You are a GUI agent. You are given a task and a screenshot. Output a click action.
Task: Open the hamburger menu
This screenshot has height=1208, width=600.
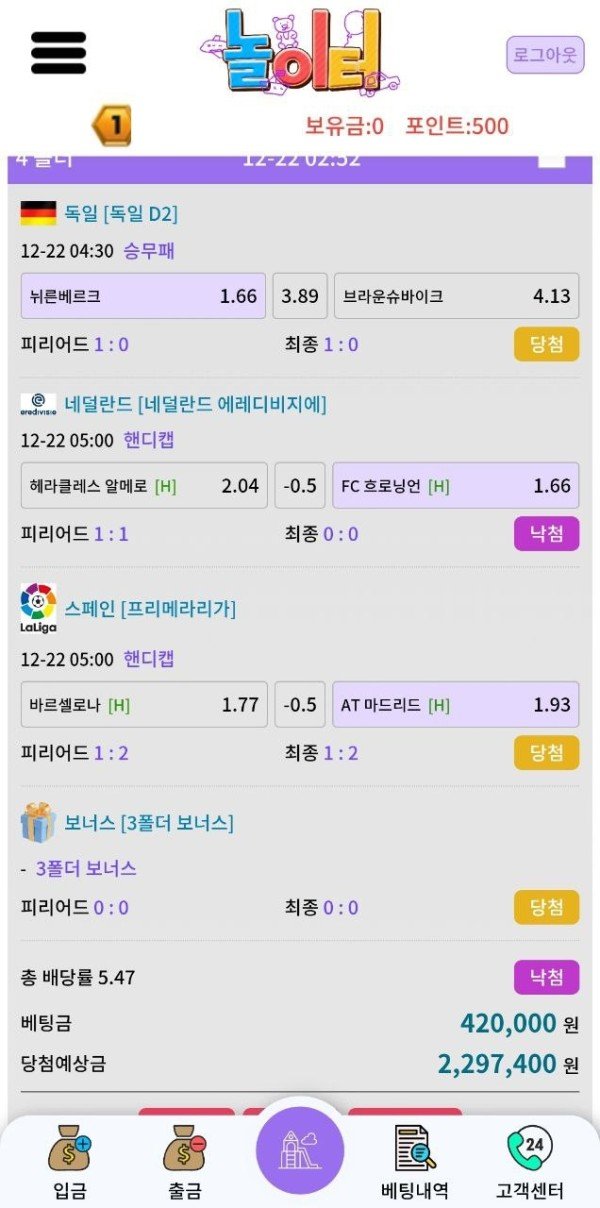[58, 53]
